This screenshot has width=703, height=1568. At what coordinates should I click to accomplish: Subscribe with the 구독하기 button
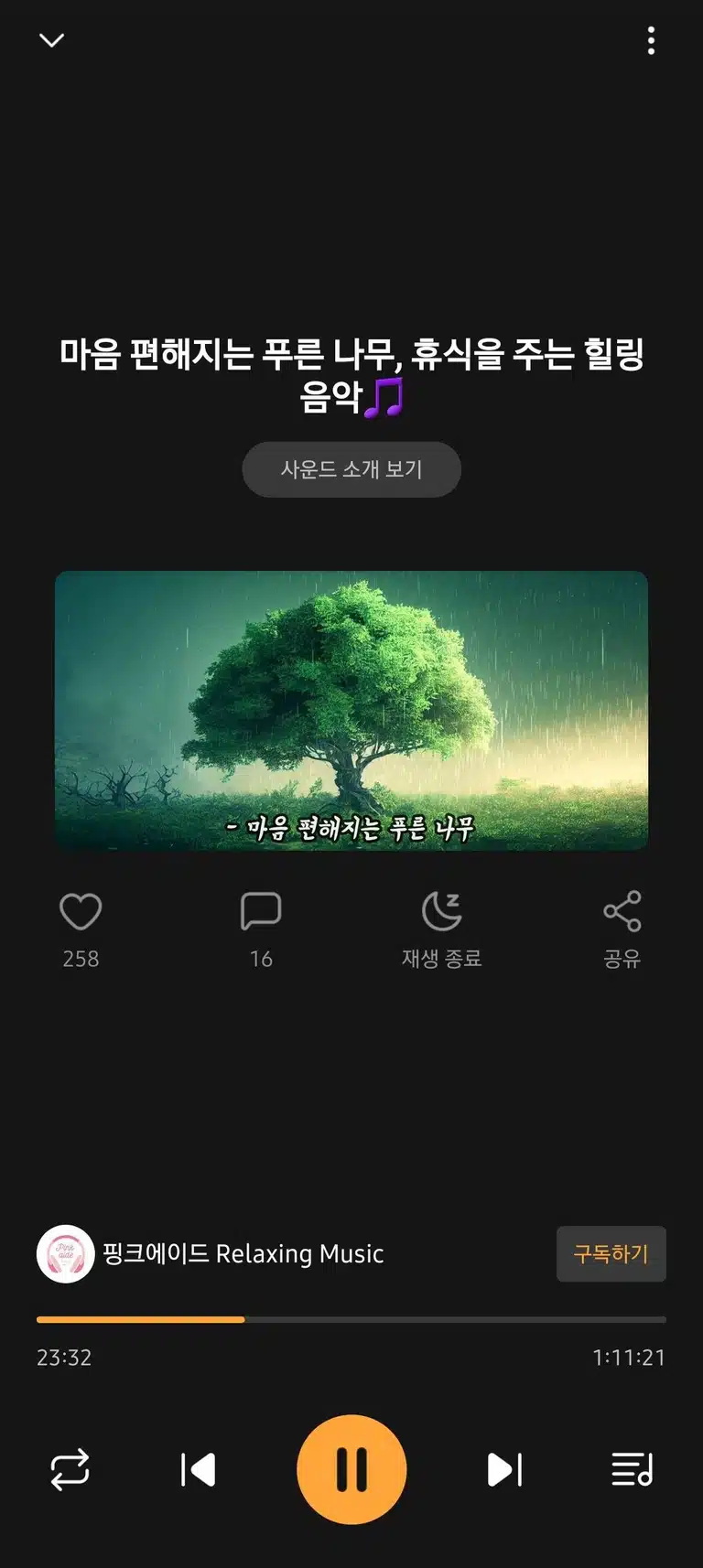click(x=611, y=1253)
